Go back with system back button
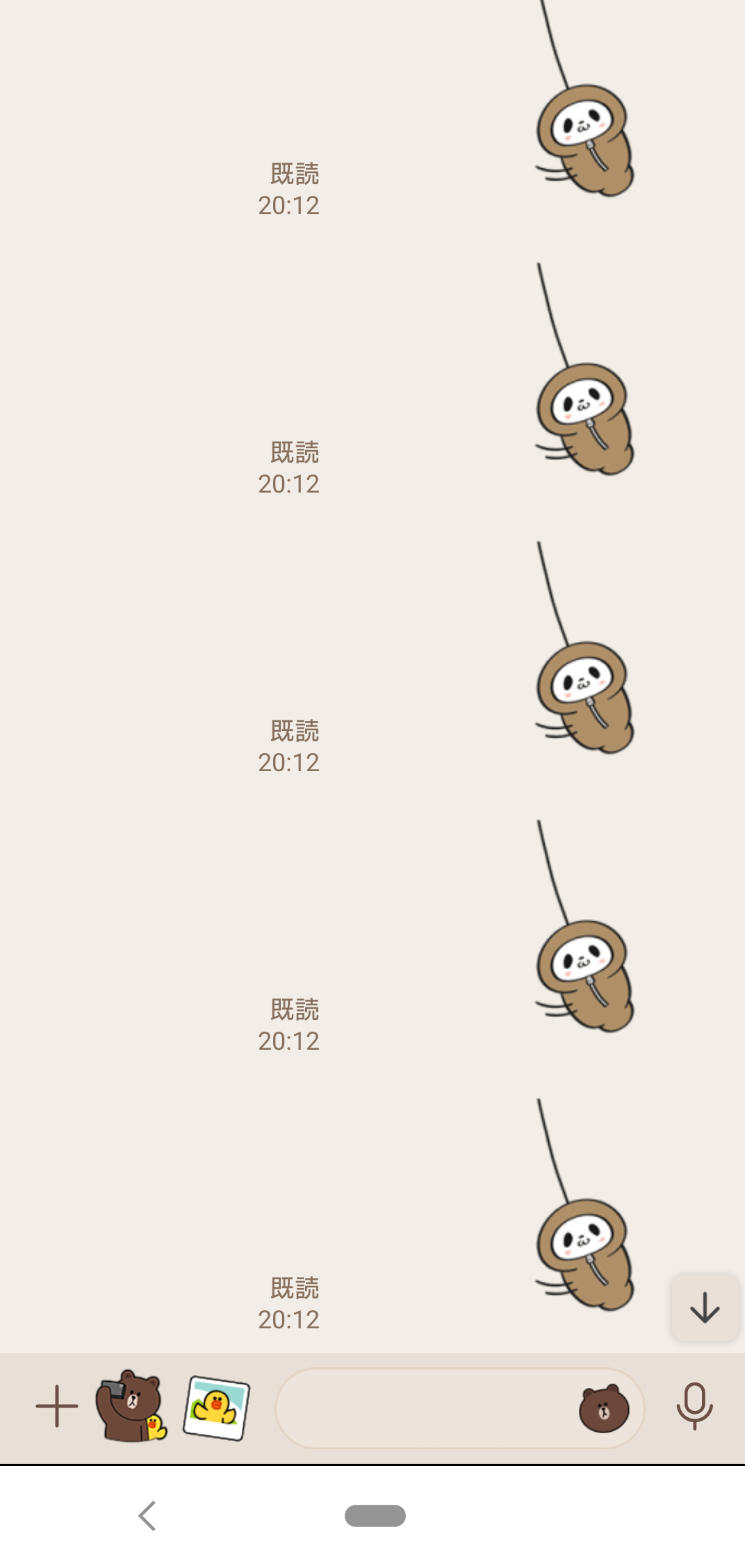 (x=147, y=1515)
